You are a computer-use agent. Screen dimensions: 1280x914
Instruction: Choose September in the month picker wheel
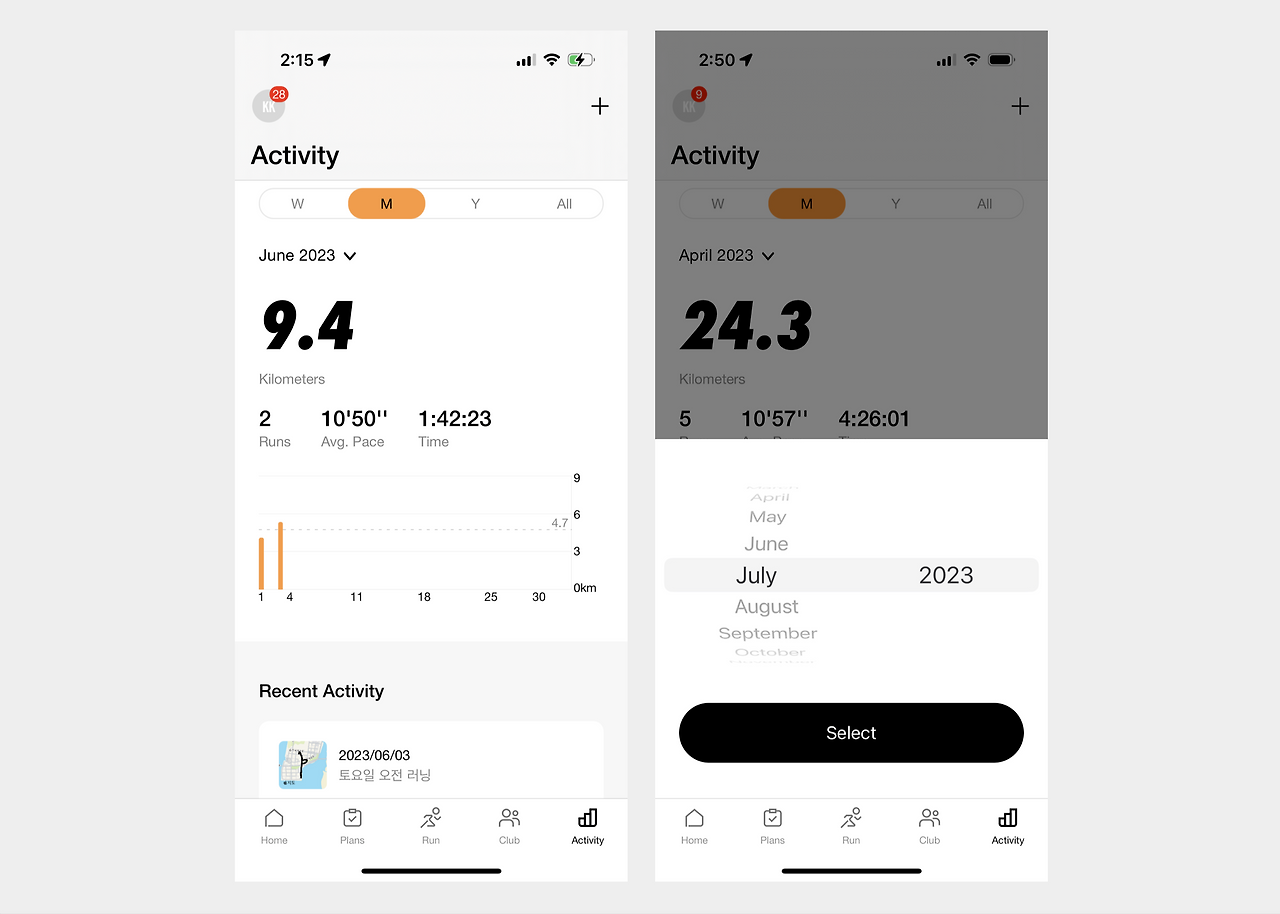coord(768,633)
